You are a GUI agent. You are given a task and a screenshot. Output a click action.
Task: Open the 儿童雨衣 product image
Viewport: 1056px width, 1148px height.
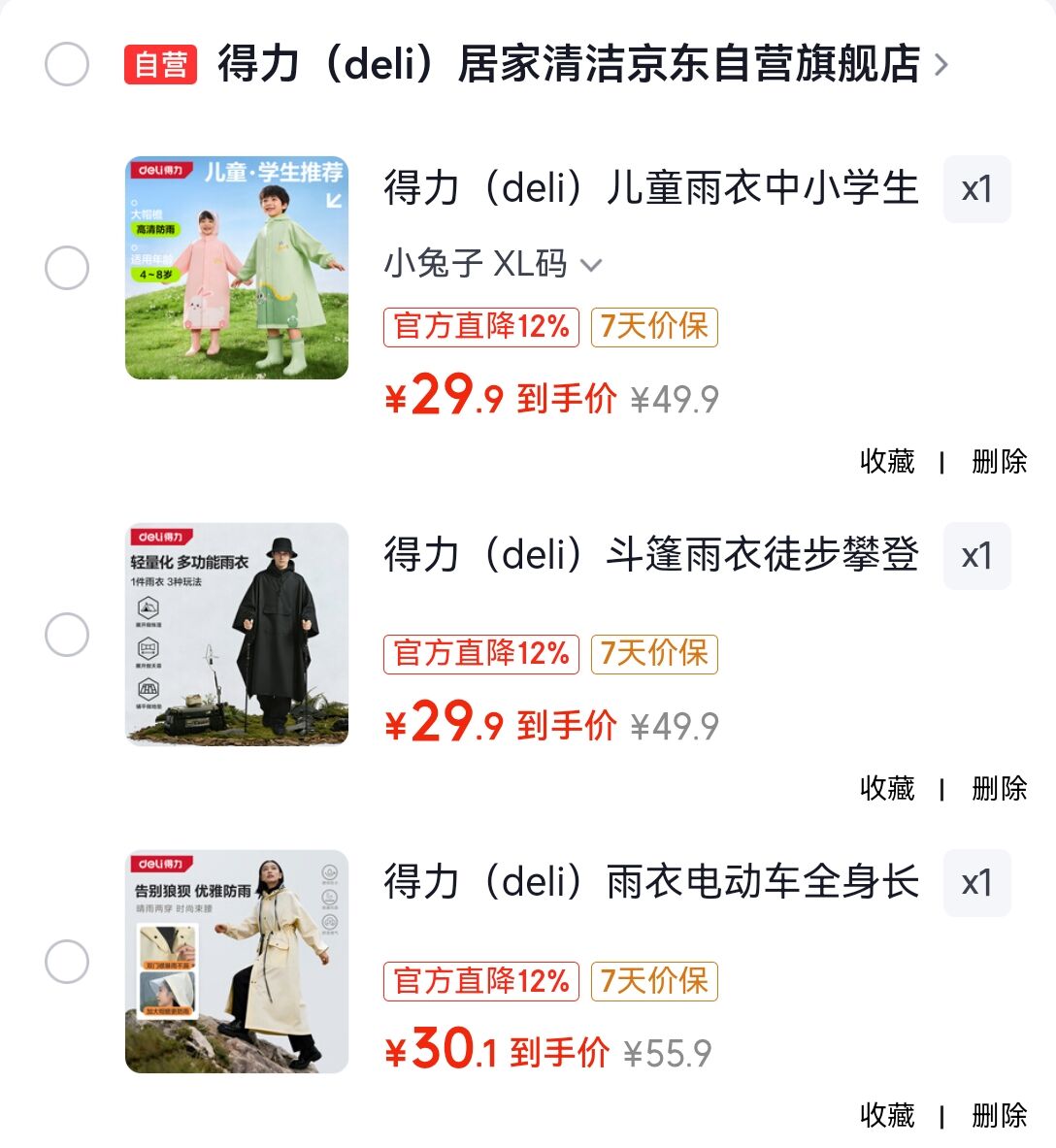coord(237,268)
